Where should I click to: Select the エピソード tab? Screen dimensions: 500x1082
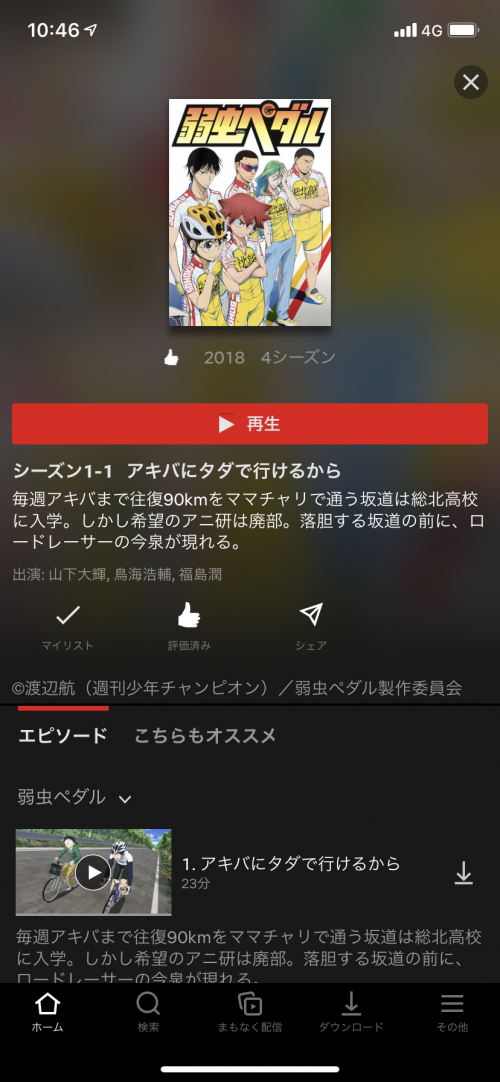point(63,736)
